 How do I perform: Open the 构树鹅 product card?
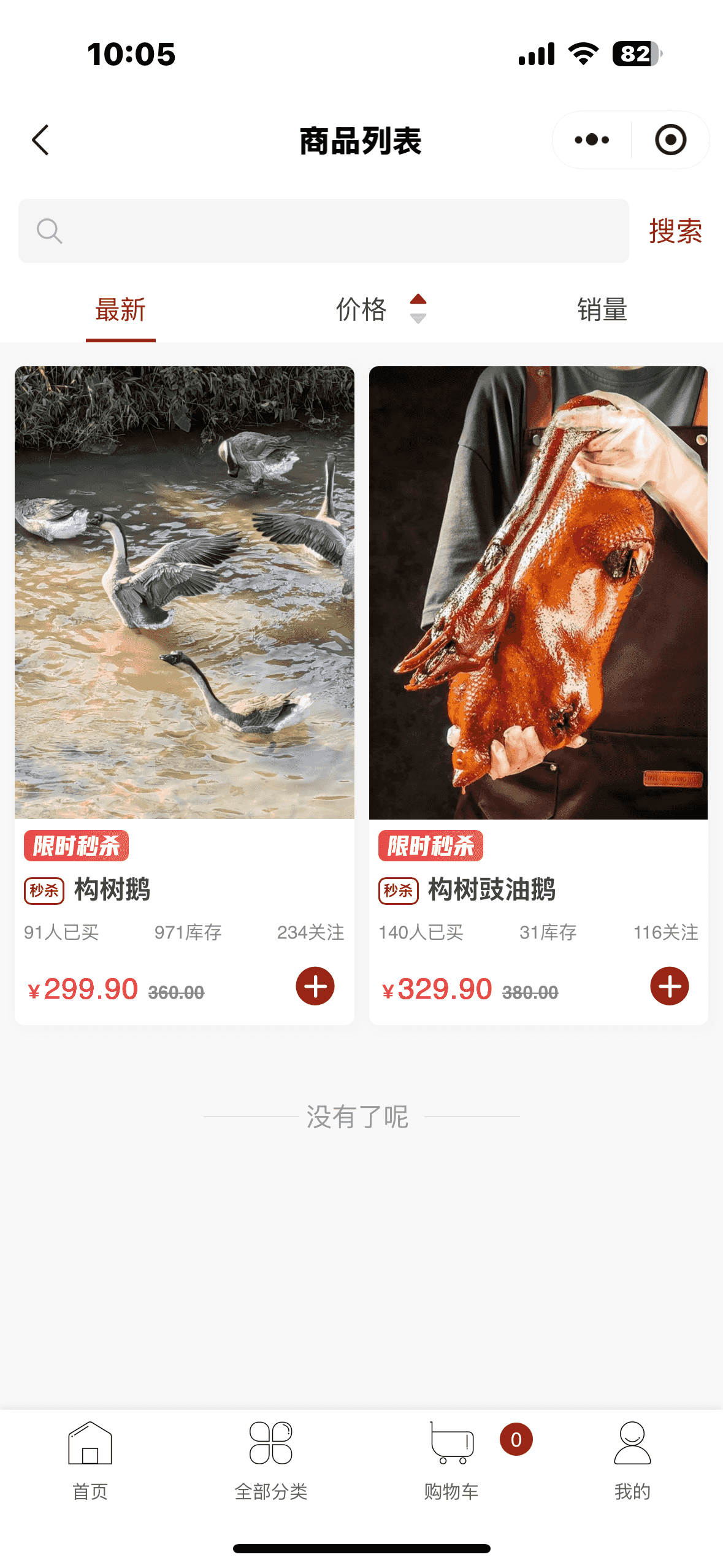(184, 593)
